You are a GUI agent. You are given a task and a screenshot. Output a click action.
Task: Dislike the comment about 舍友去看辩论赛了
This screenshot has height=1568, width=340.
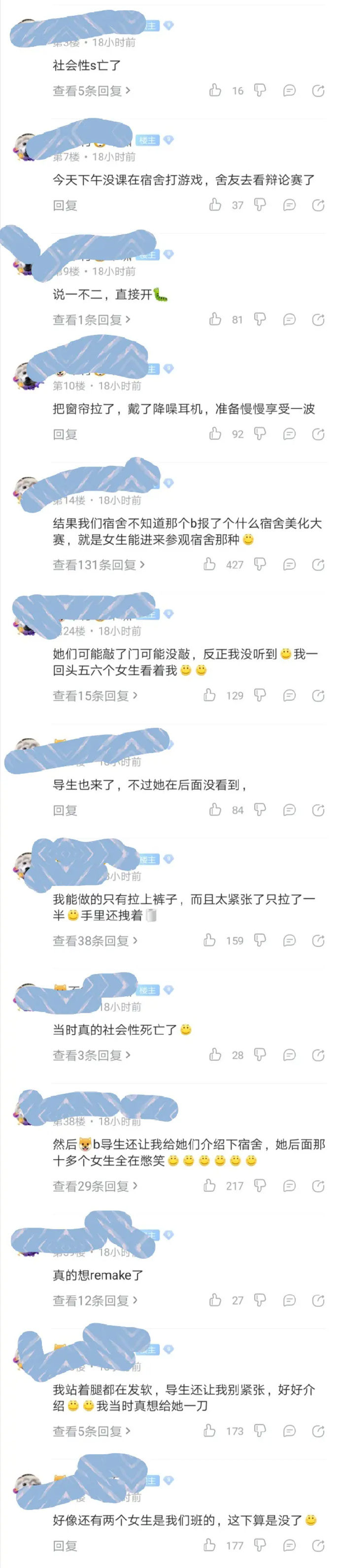click(260, 205)
